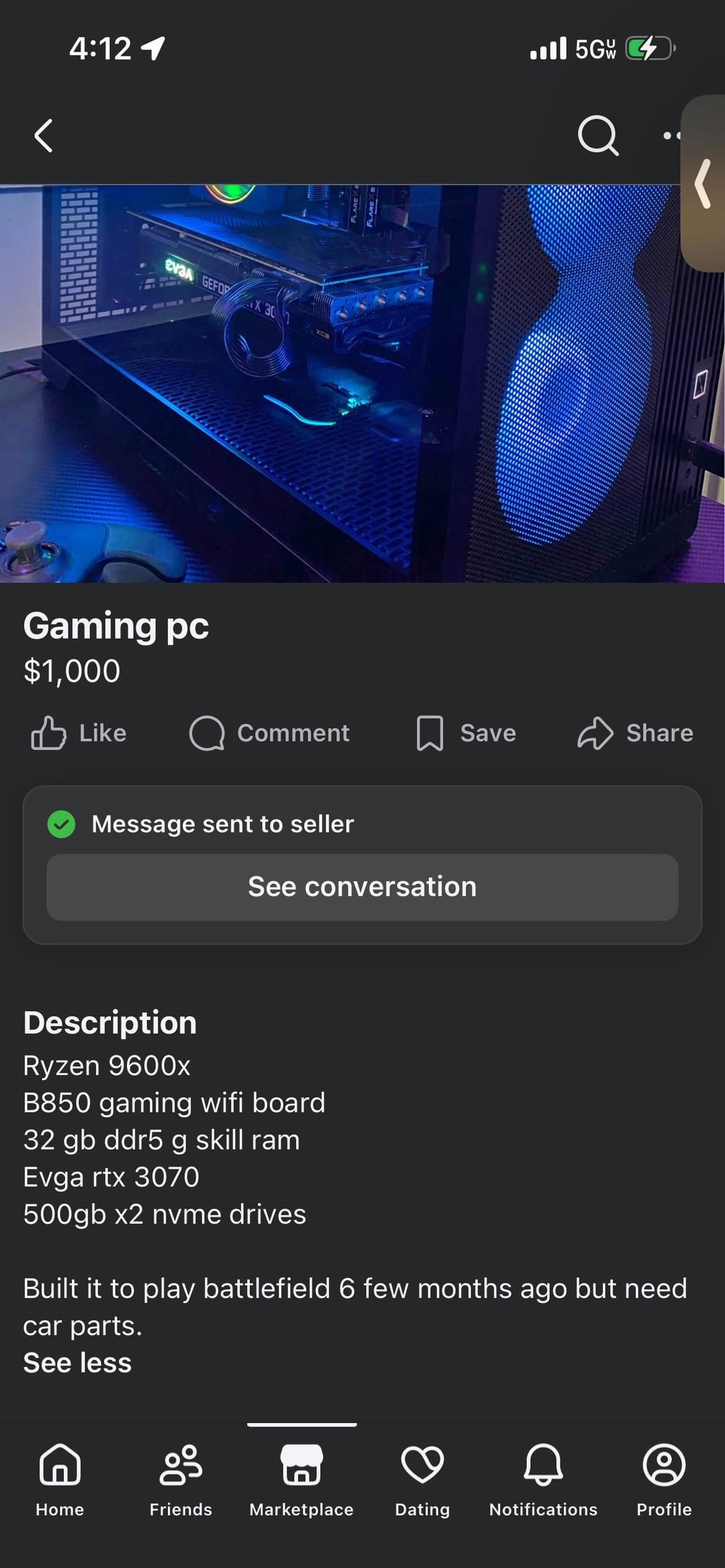This screenshot has height=1568, width=725.
Task: Tap the side panel handle arrow
Action: click(x=704, y=183)
